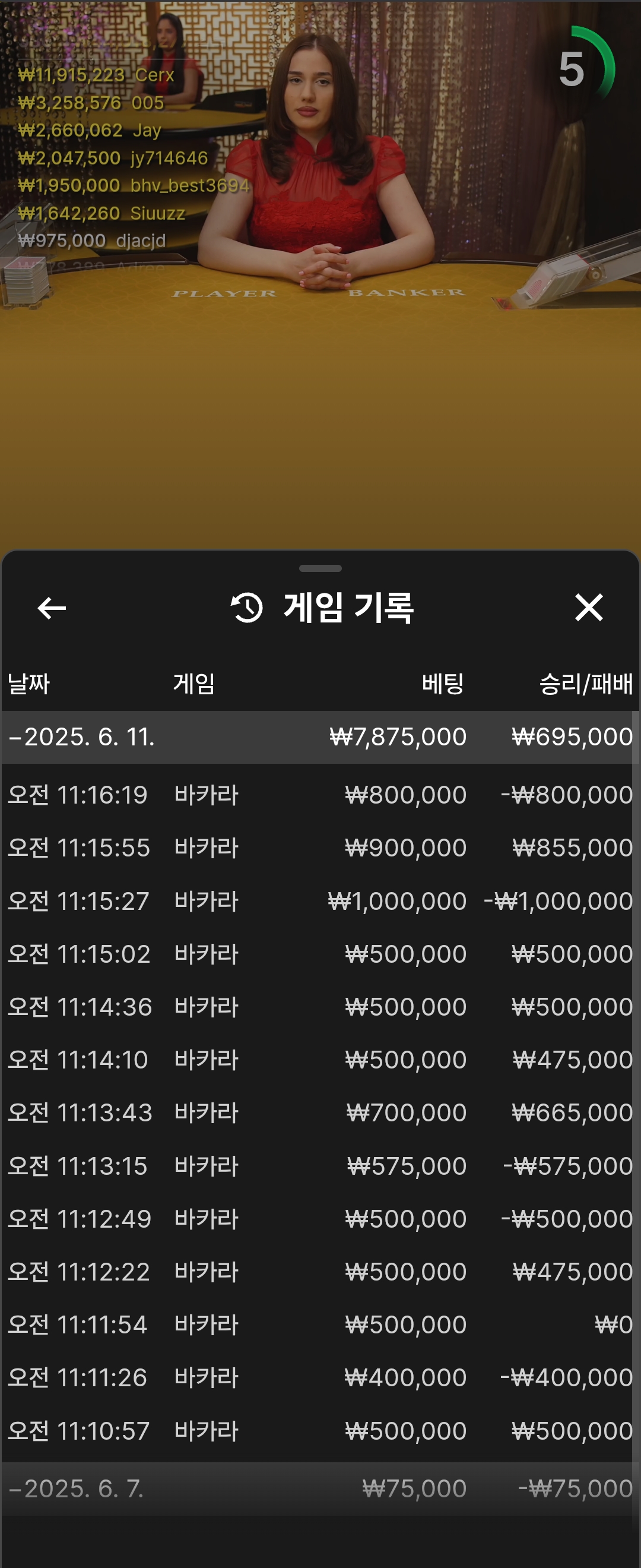Open the 오전 11:13:15 바카라 record
Screen dimensions: 641x1568
[320, 1166]
